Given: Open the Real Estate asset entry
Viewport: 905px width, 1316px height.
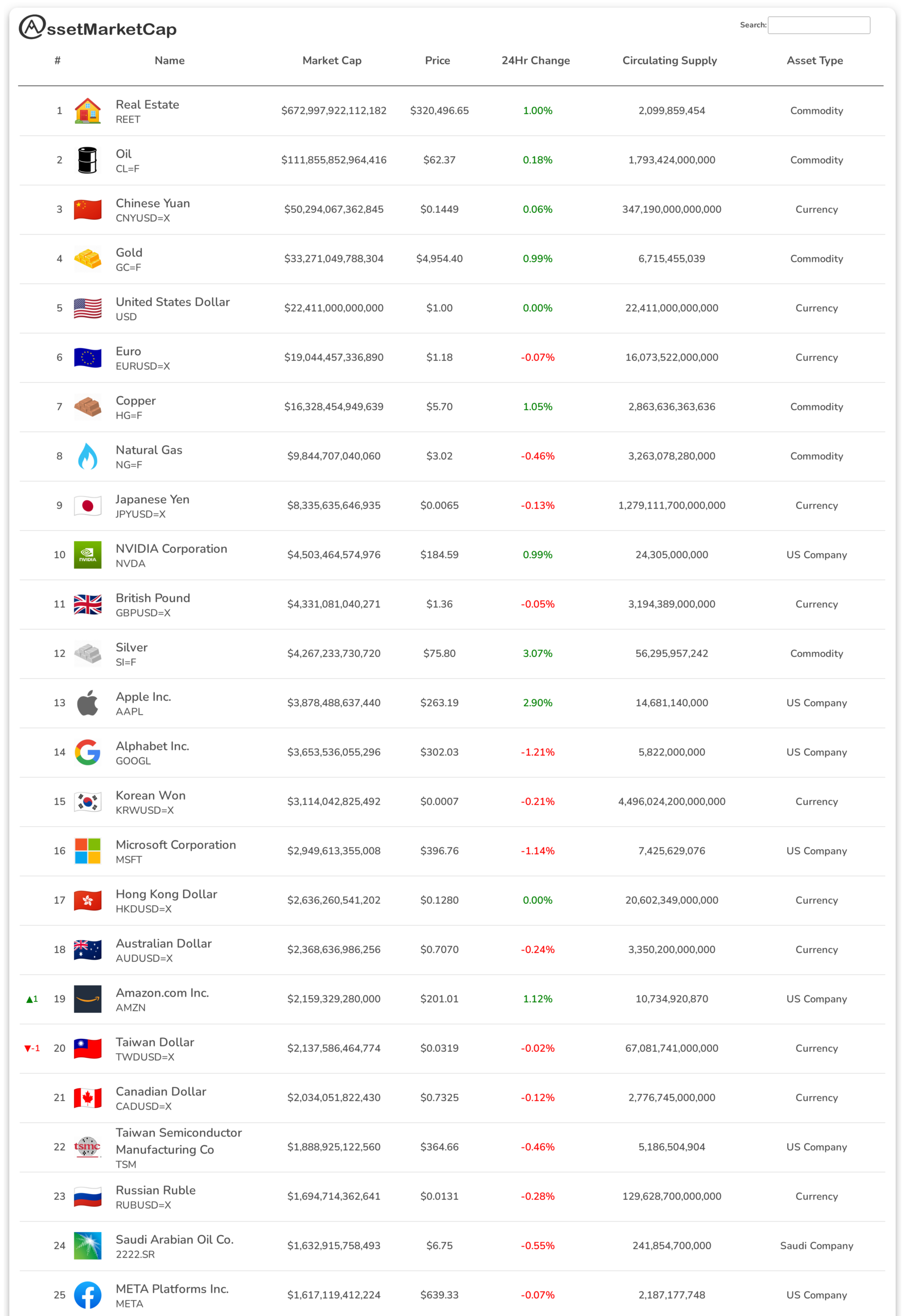Looking at the screenshot, I should coord(148,104).
